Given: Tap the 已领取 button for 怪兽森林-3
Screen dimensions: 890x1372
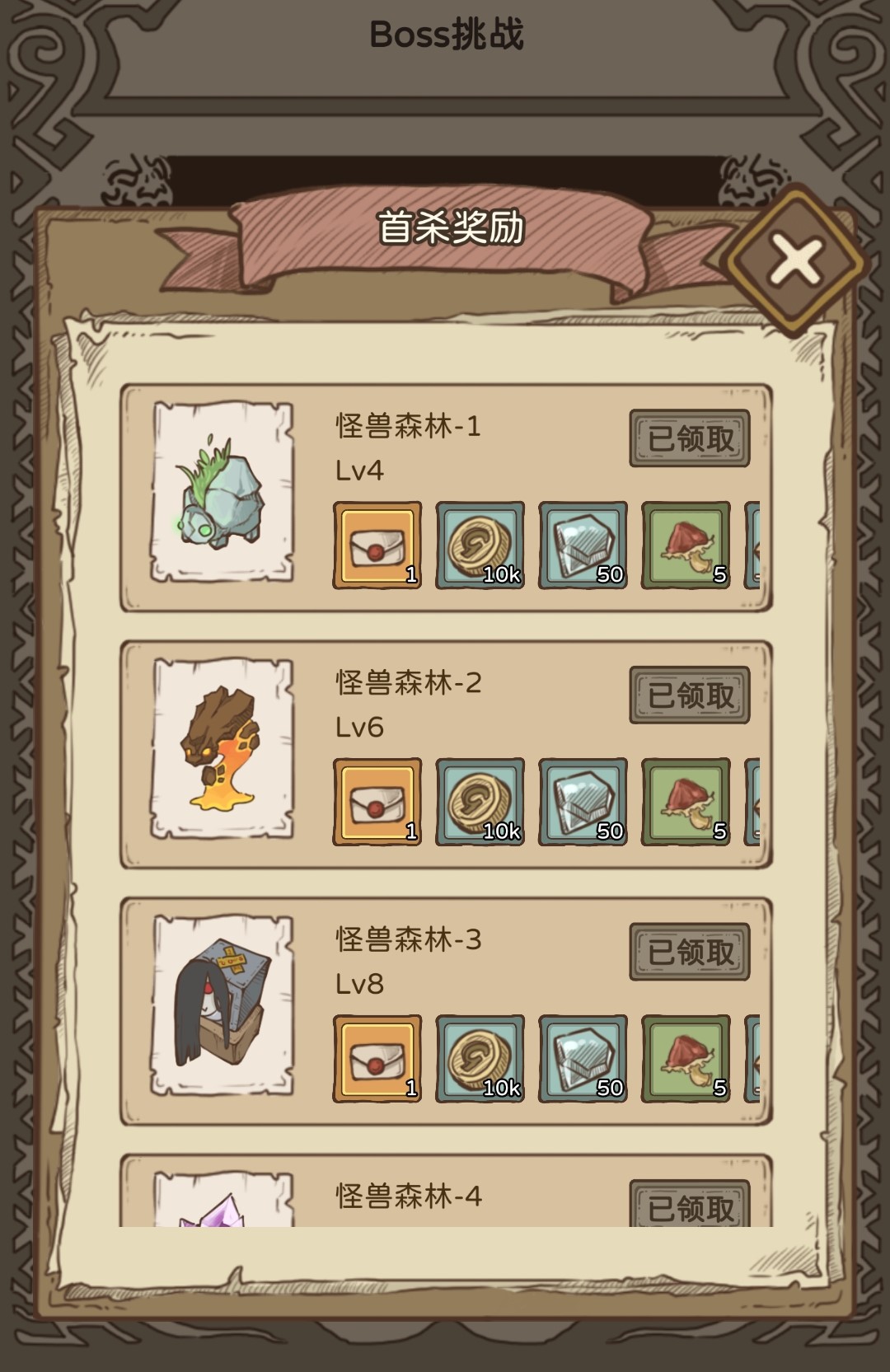Looking at the screenshot, I should pos(690,953).
